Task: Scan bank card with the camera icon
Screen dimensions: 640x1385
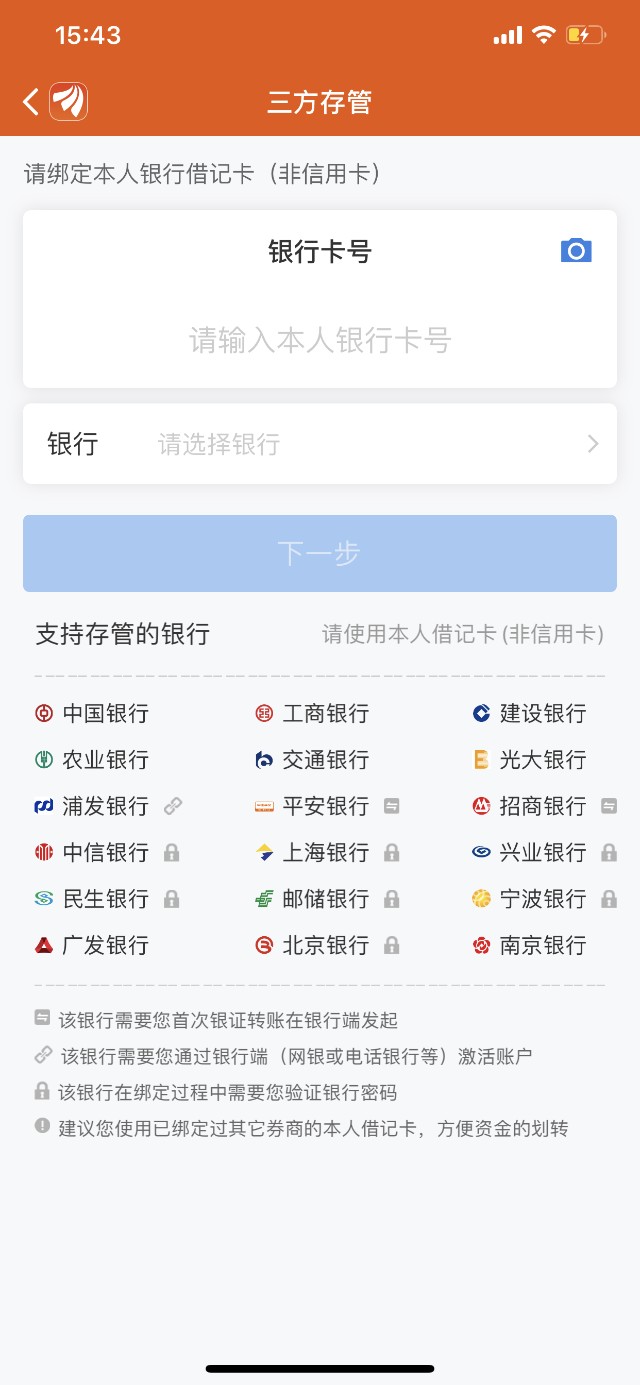Action: 576,250
